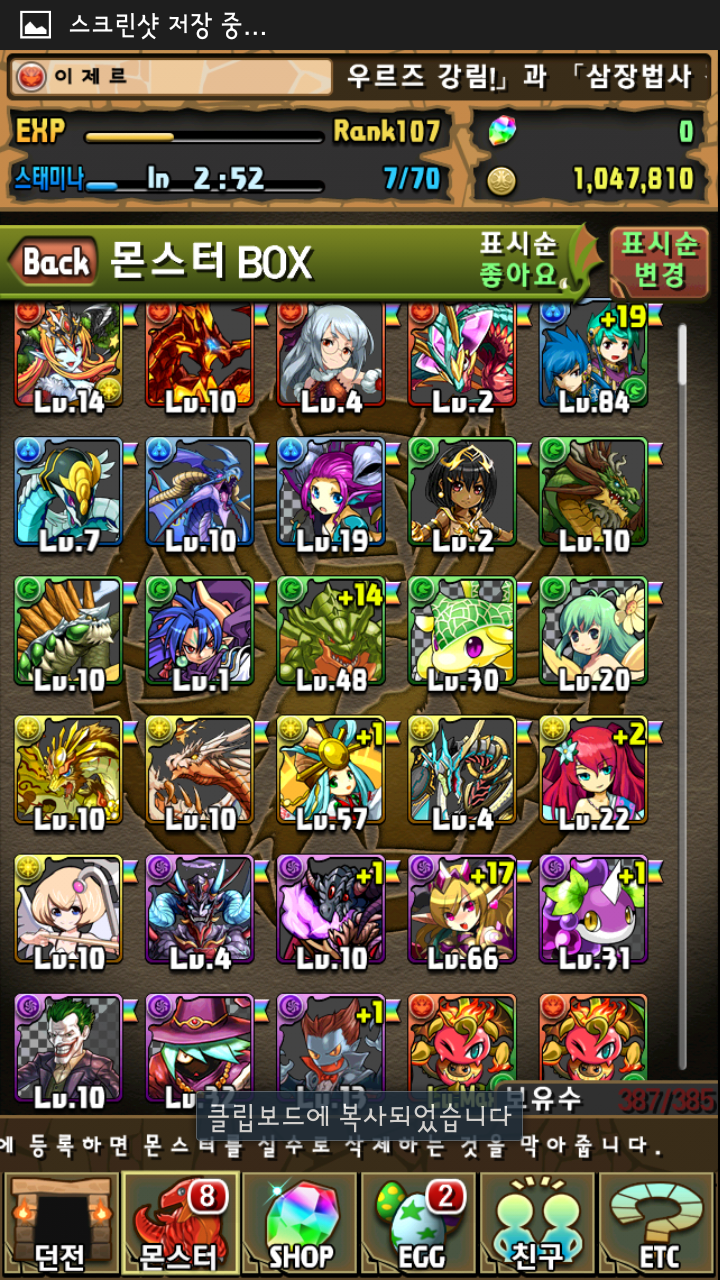Open the Lv.7 blue serpent monster
Screen dimensions: 720x1280
(x=68, y=496)
